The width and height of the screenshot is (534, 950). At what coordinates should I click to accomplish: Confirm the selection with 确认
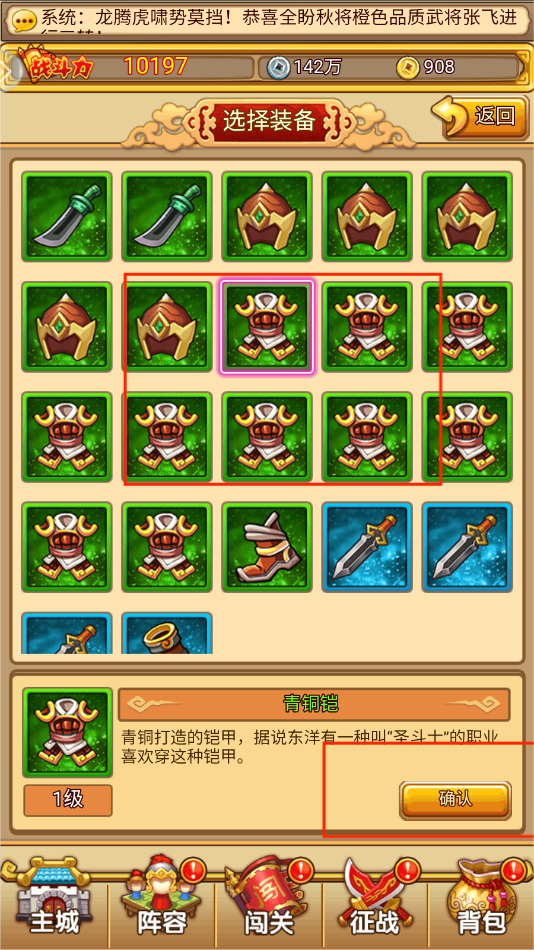coord(455,800)
